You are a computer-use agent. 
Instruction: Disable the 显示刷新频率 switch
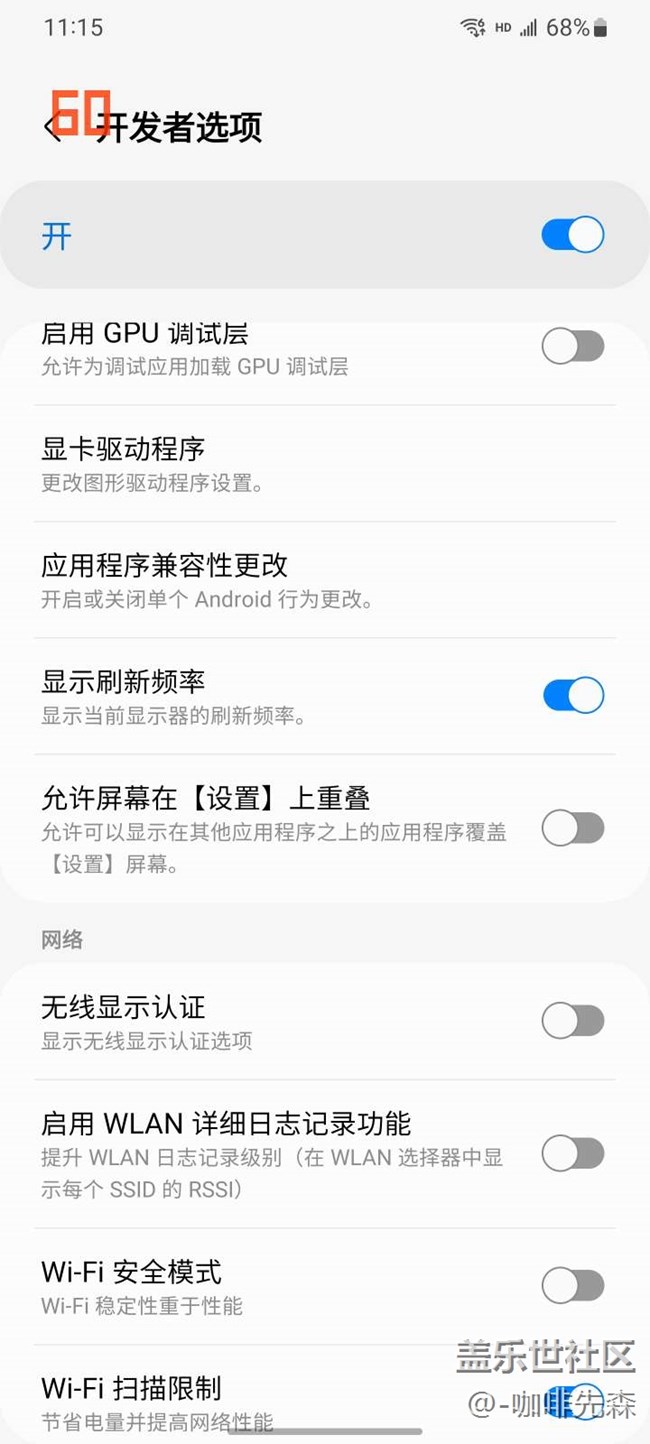click(573, 695)
